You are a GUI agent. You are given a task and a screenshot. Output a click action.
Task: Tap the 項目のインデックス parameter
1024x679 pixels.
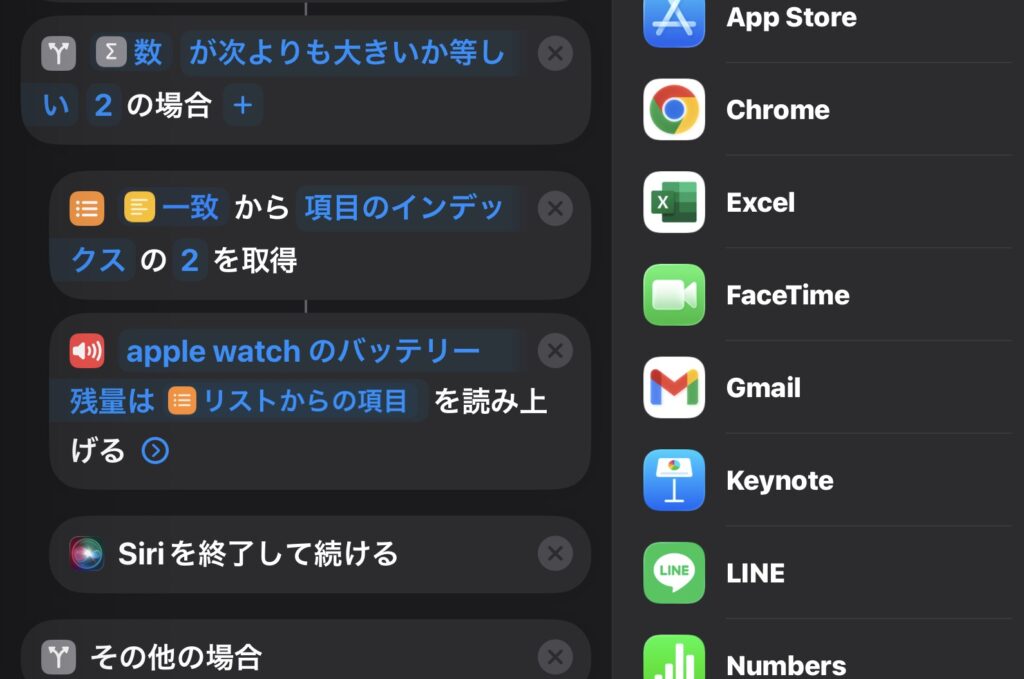405,208
